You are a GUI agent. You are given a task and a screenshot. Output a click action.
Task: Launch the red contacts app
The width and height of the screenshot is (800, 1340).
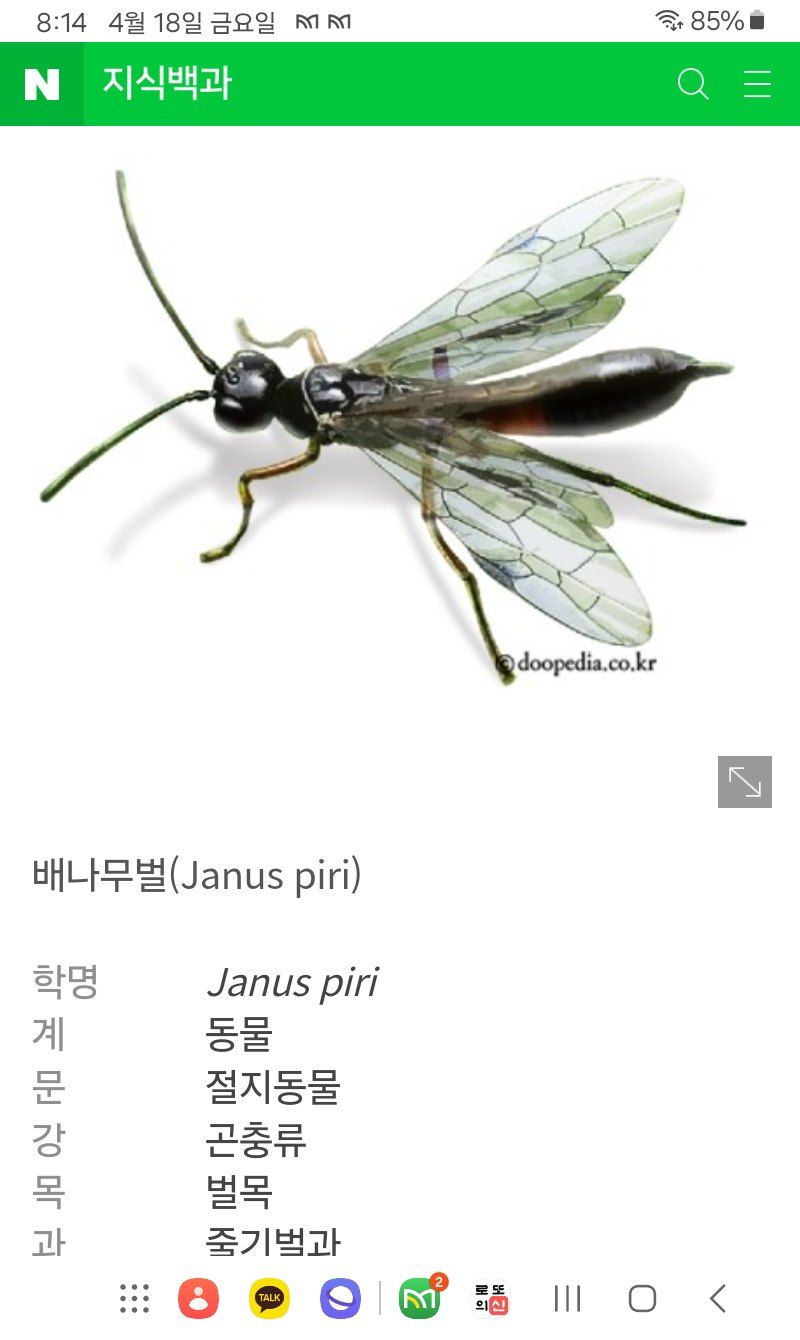(198, 1298)
